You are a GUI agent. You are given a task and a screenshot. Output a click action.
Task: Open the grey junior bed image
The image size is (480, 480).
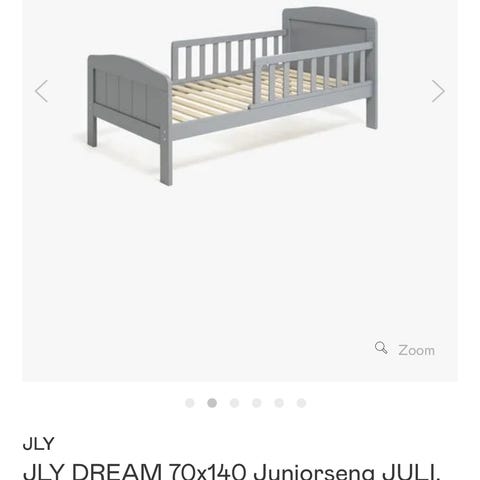tap(233, 95)
